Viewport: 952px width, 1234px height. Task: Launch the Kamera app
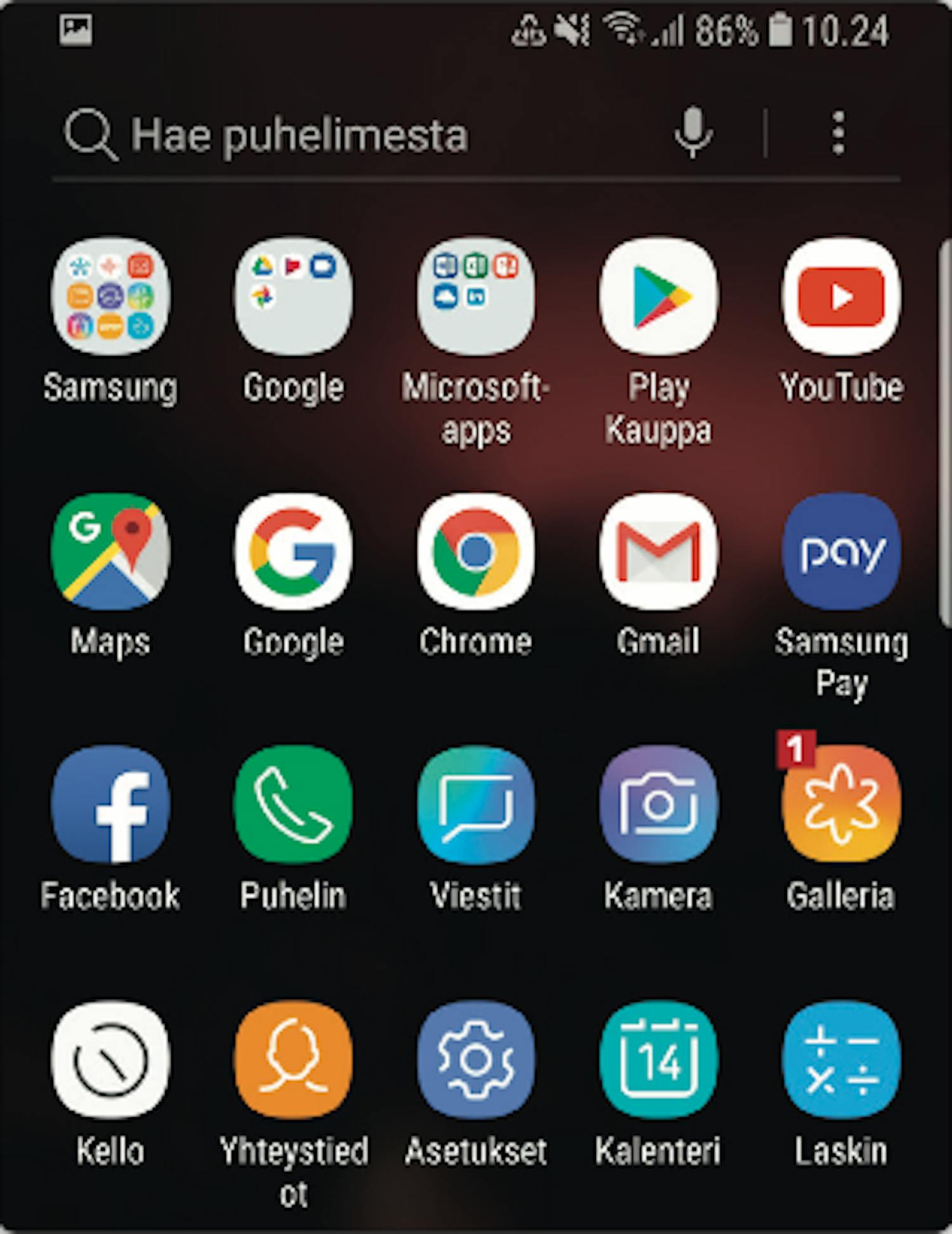[x=658, y=805]
